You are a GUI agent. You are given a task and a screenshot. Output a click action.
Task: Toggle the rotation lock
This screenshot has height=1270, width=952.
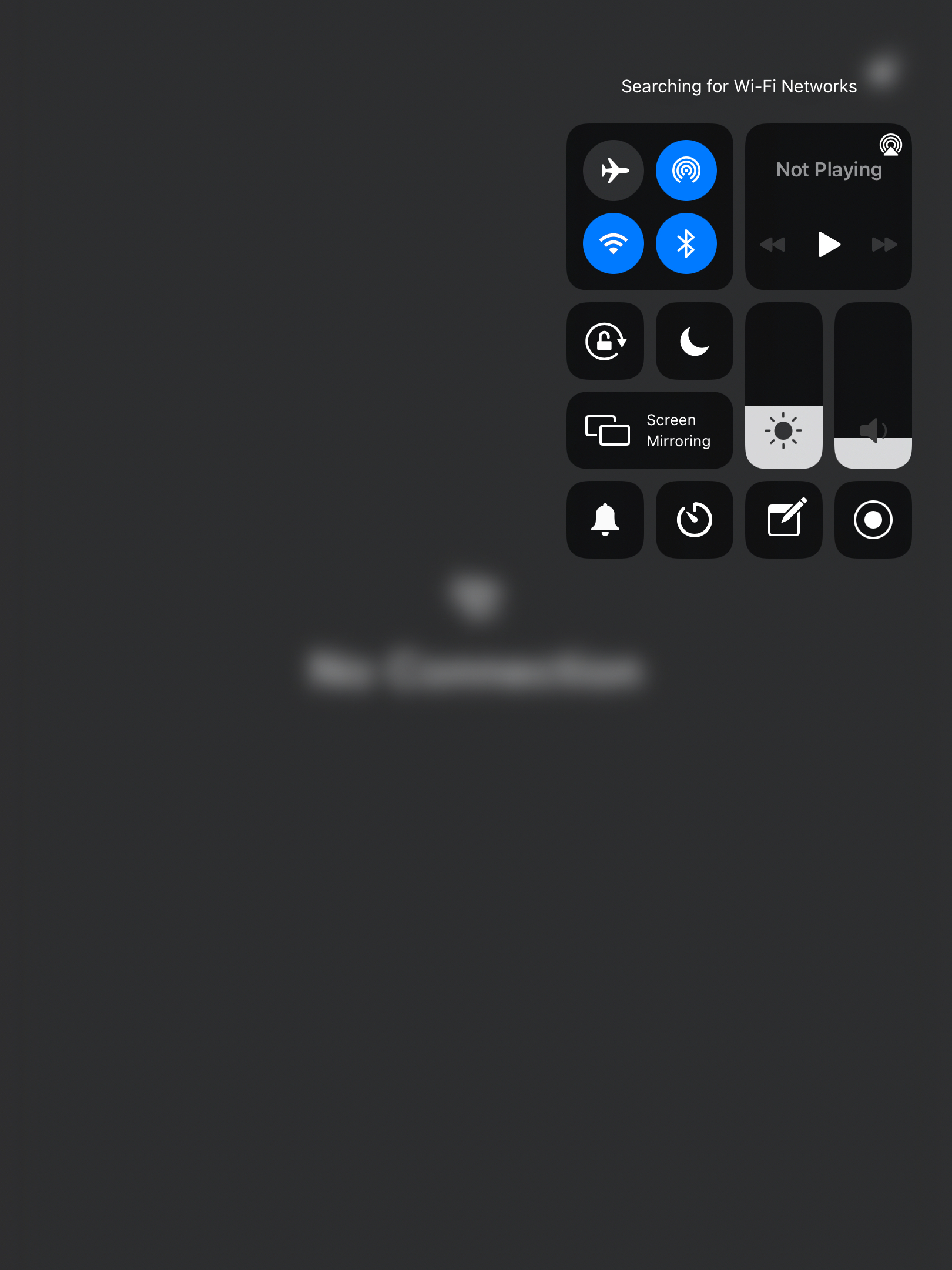[x=605, y=341]
